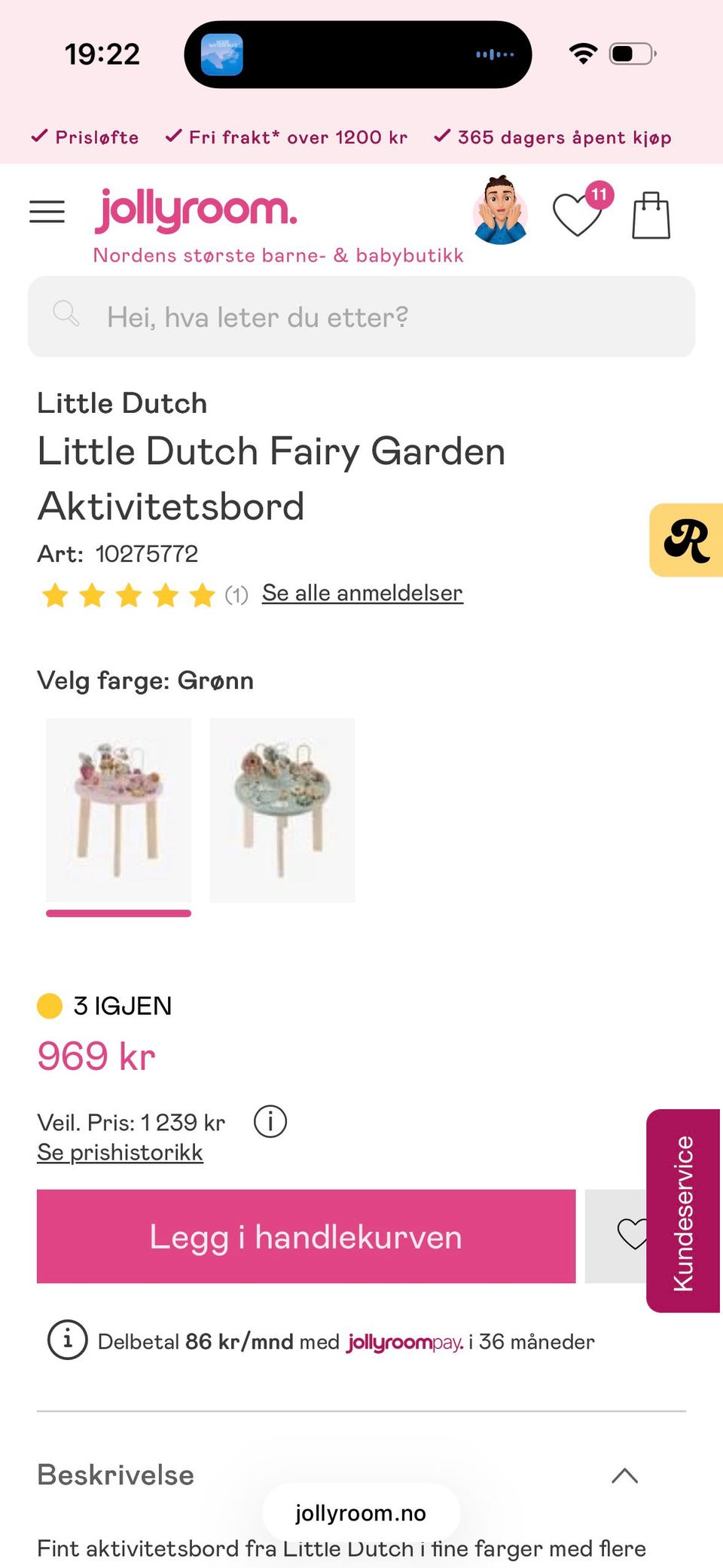Select the pink table color variant

coord(119,810)
